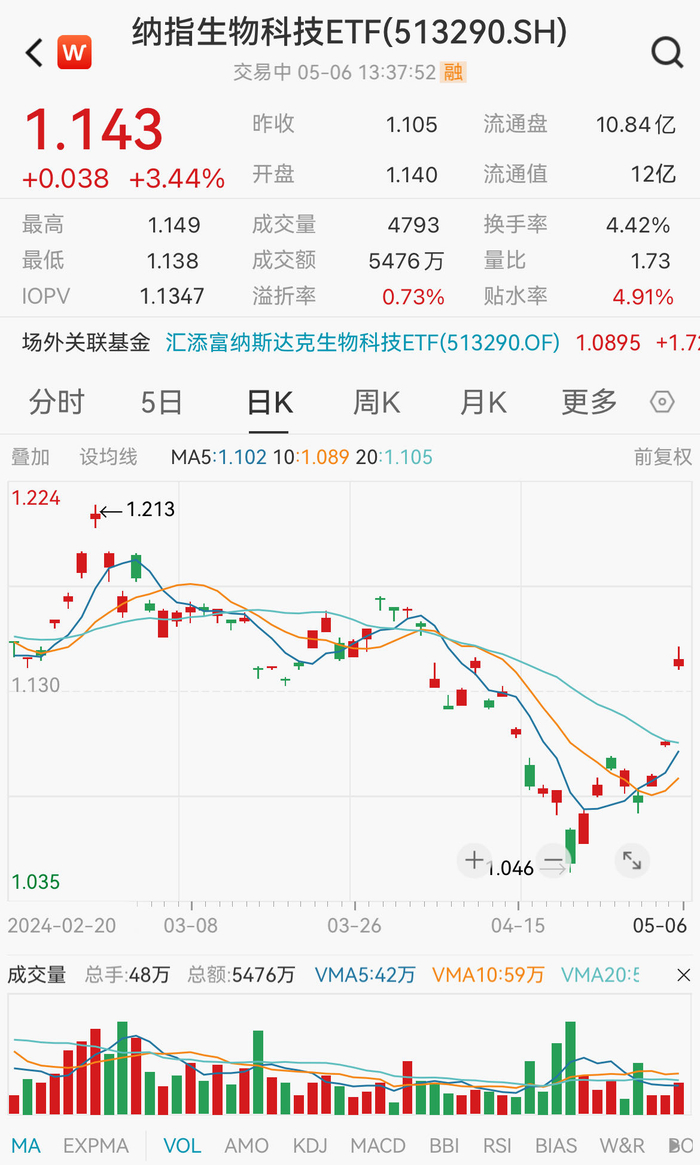This screenshot has height=1165, width=700.
Task: Select the KDJ indicator
Action: tap(310, 1145)
